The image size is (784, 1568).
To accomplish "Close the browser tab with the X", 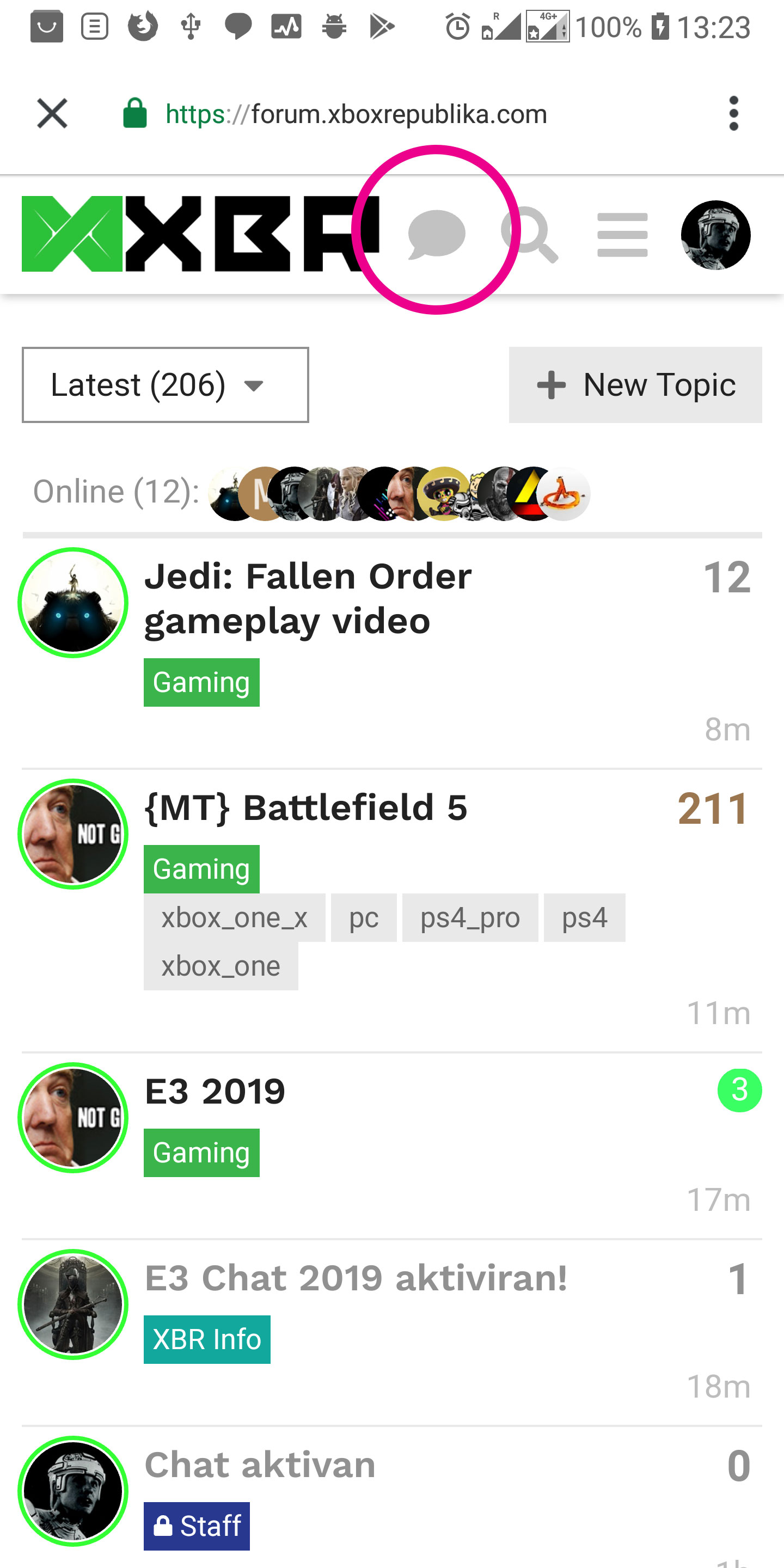I will pos(52,113).
